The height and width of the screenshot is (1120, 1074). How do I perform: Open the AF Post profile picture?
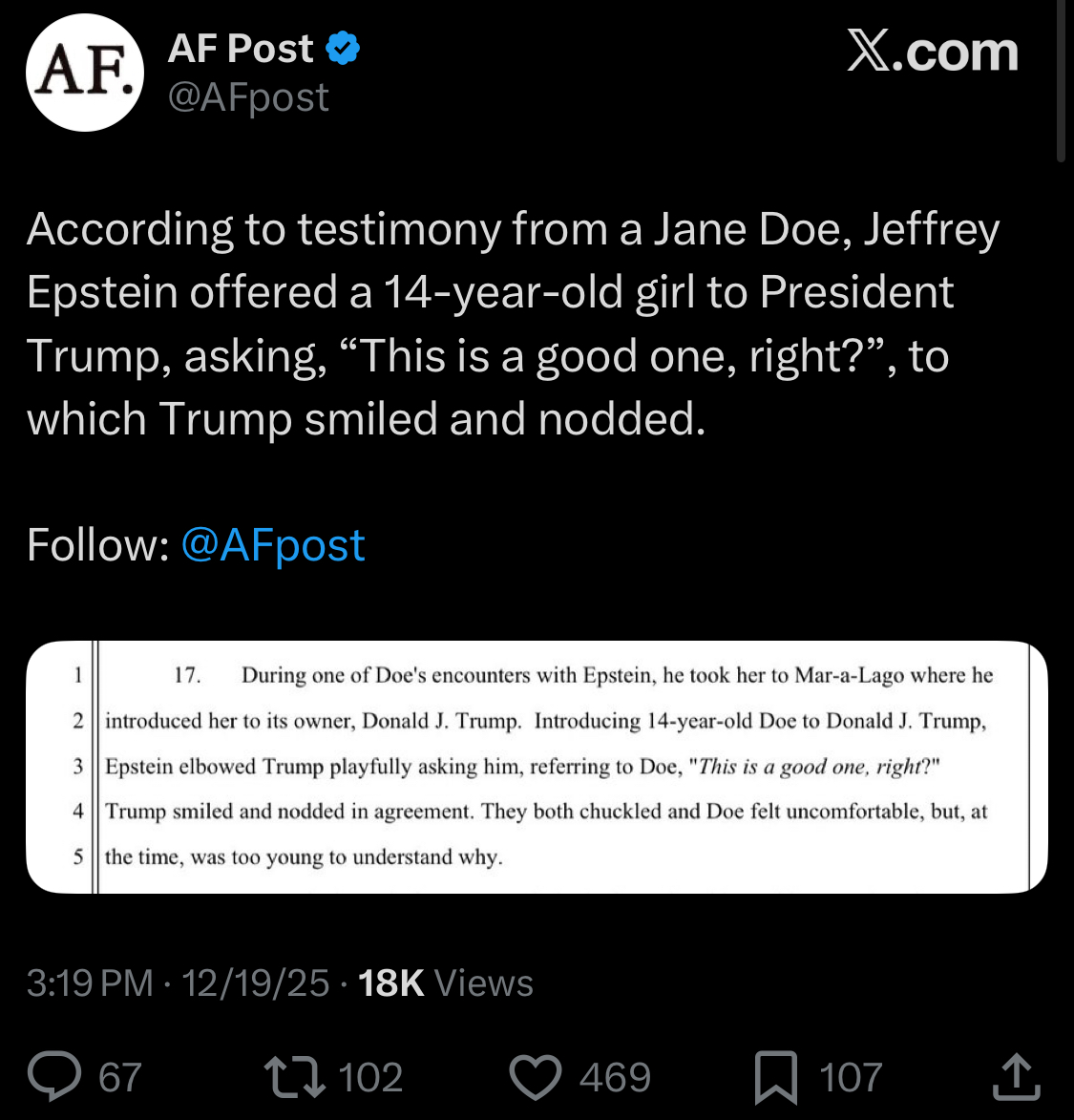pos(85,73)
